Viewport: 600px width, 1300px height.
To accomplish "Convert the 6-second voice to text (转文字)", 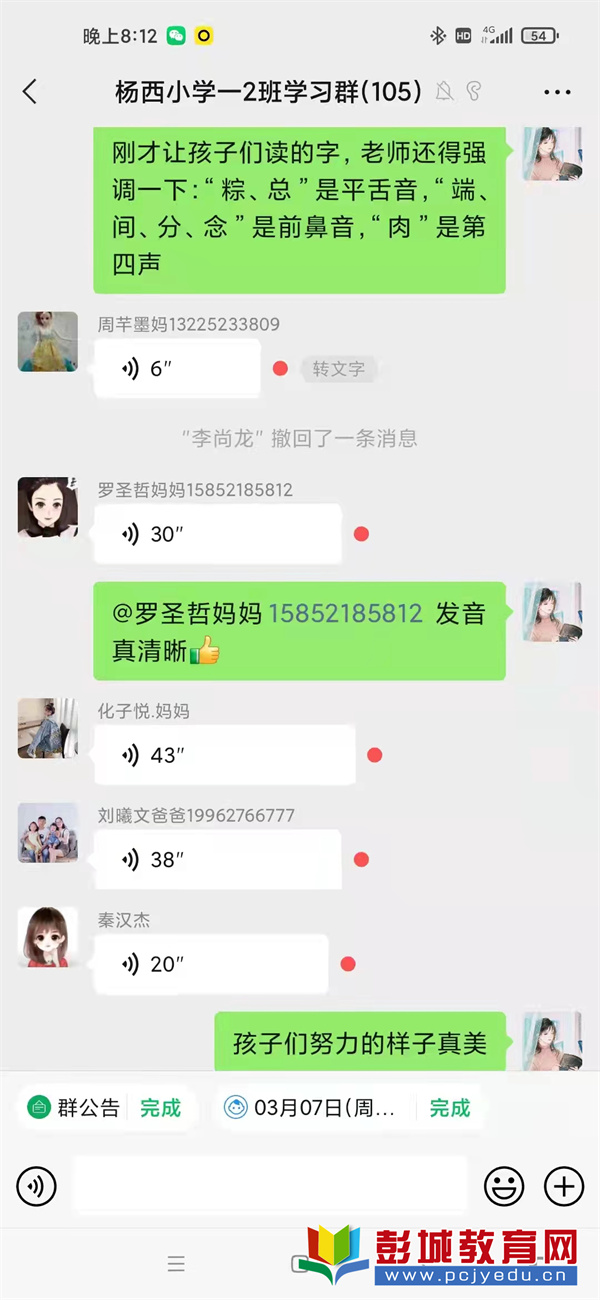I will tap(338, 369).
